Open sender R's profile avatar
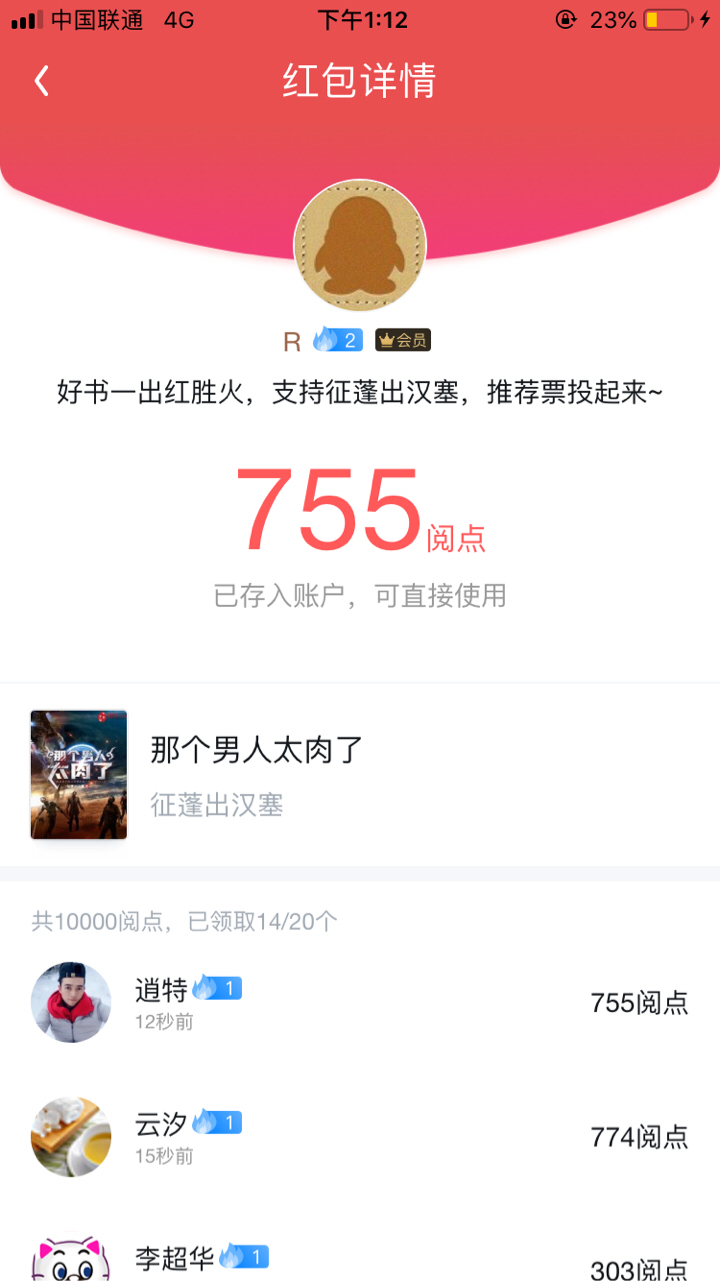The width and height of the screenshot is (720, 1281). pos(360,246)
